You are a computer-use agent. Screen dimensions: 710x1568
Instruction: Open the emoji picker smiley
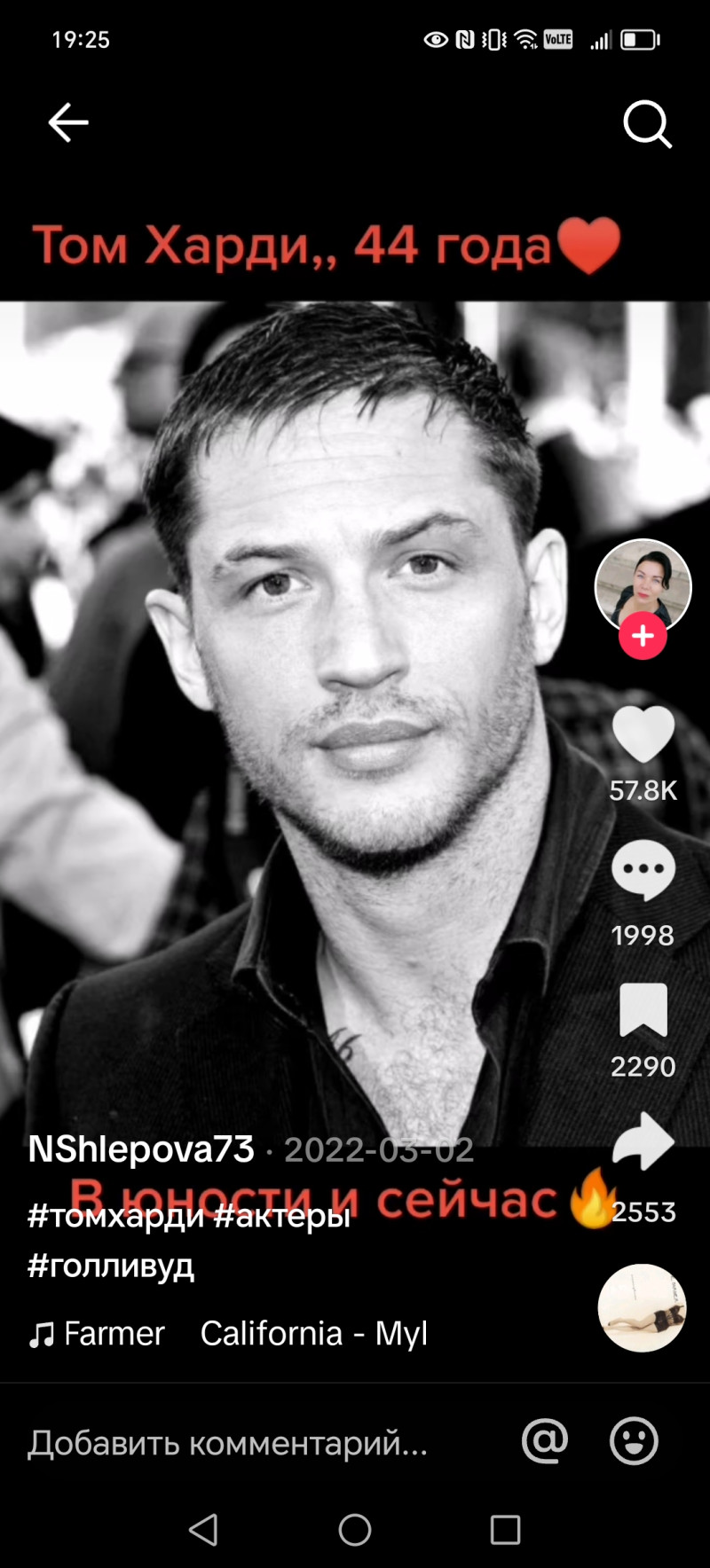click(x=634, y=1441)
